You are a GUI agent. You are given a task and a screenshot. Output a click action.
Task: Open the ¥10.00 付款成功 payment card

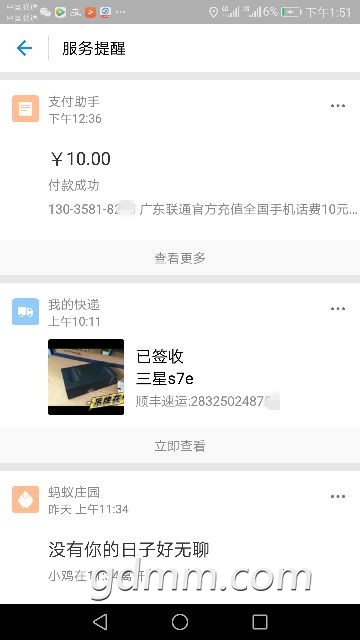pos(180,183)
